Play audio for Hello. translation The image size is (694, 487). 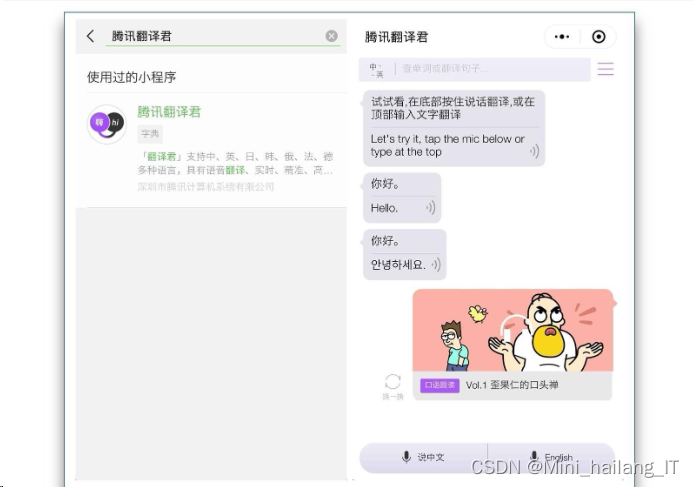(x=430, y=208)
